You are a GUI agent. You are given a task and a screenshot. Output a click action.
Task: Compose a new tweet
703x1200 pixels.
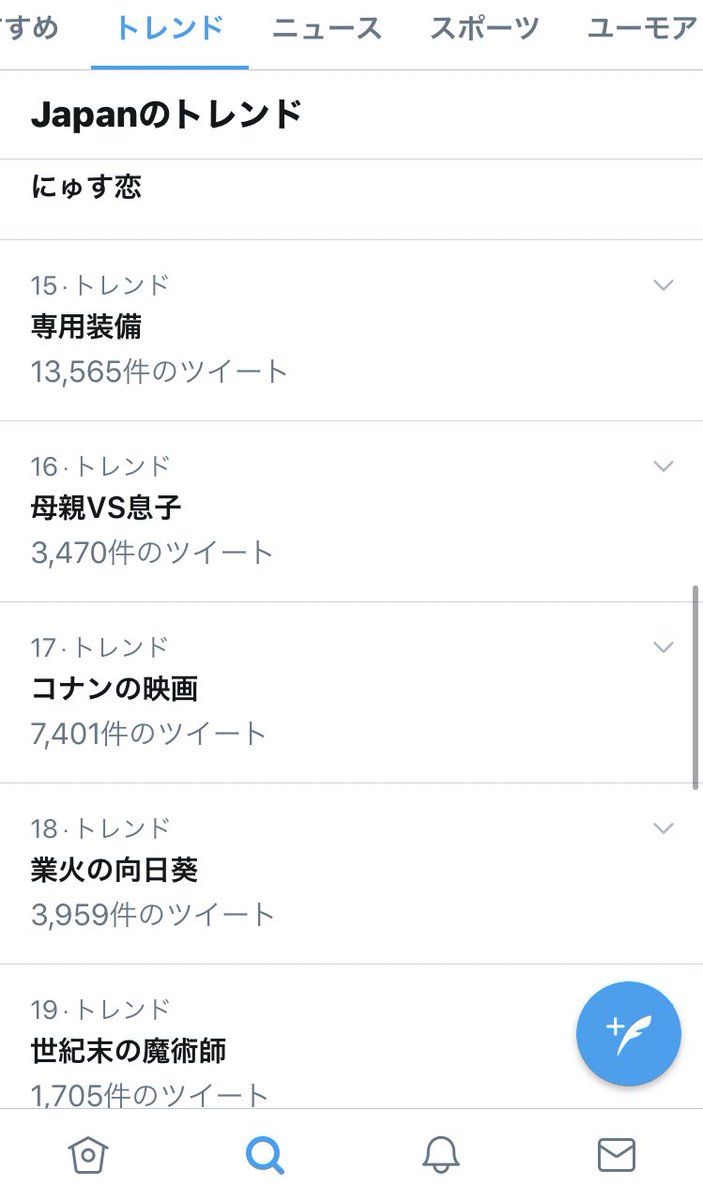click(628, 1033)
